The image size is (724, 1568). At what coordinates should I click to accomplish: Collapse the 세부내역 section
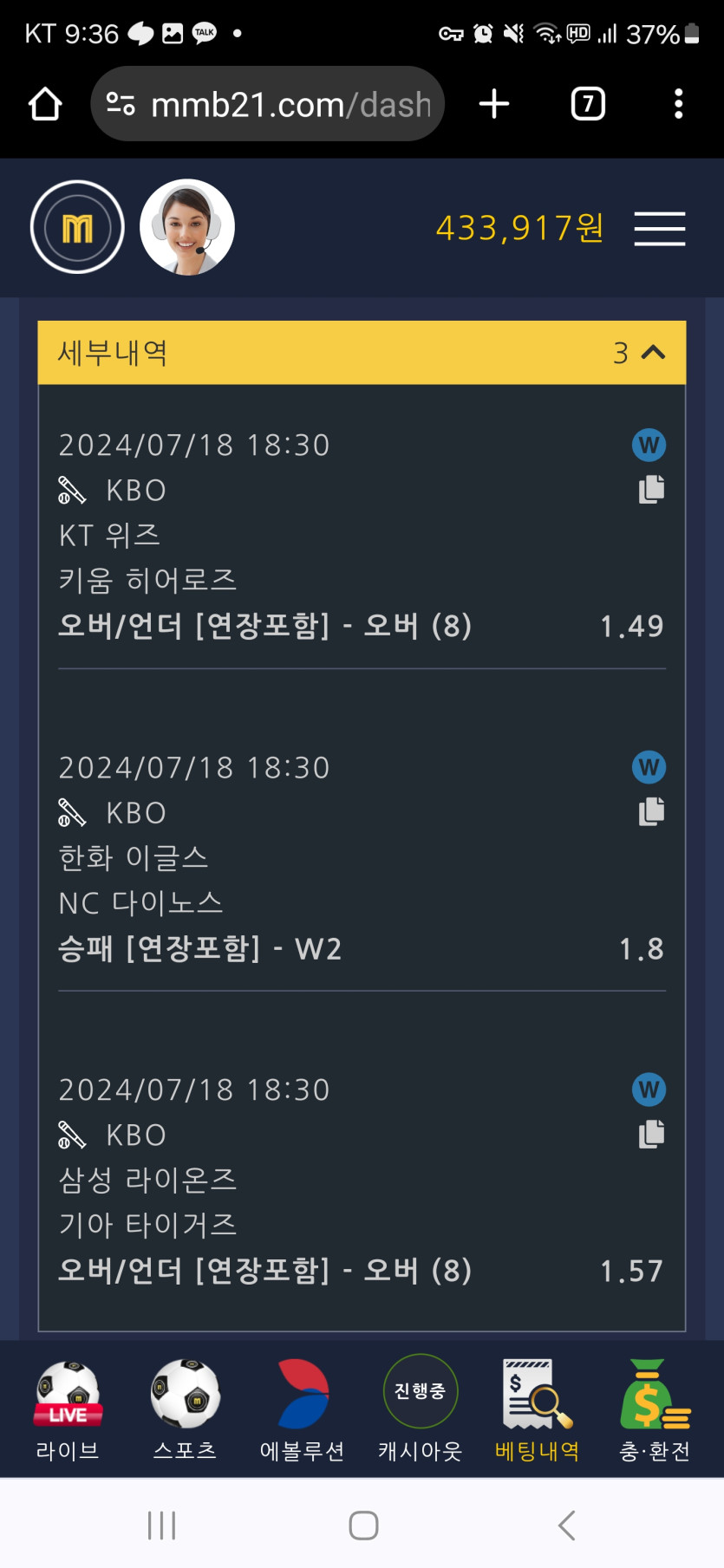[653, 352]
